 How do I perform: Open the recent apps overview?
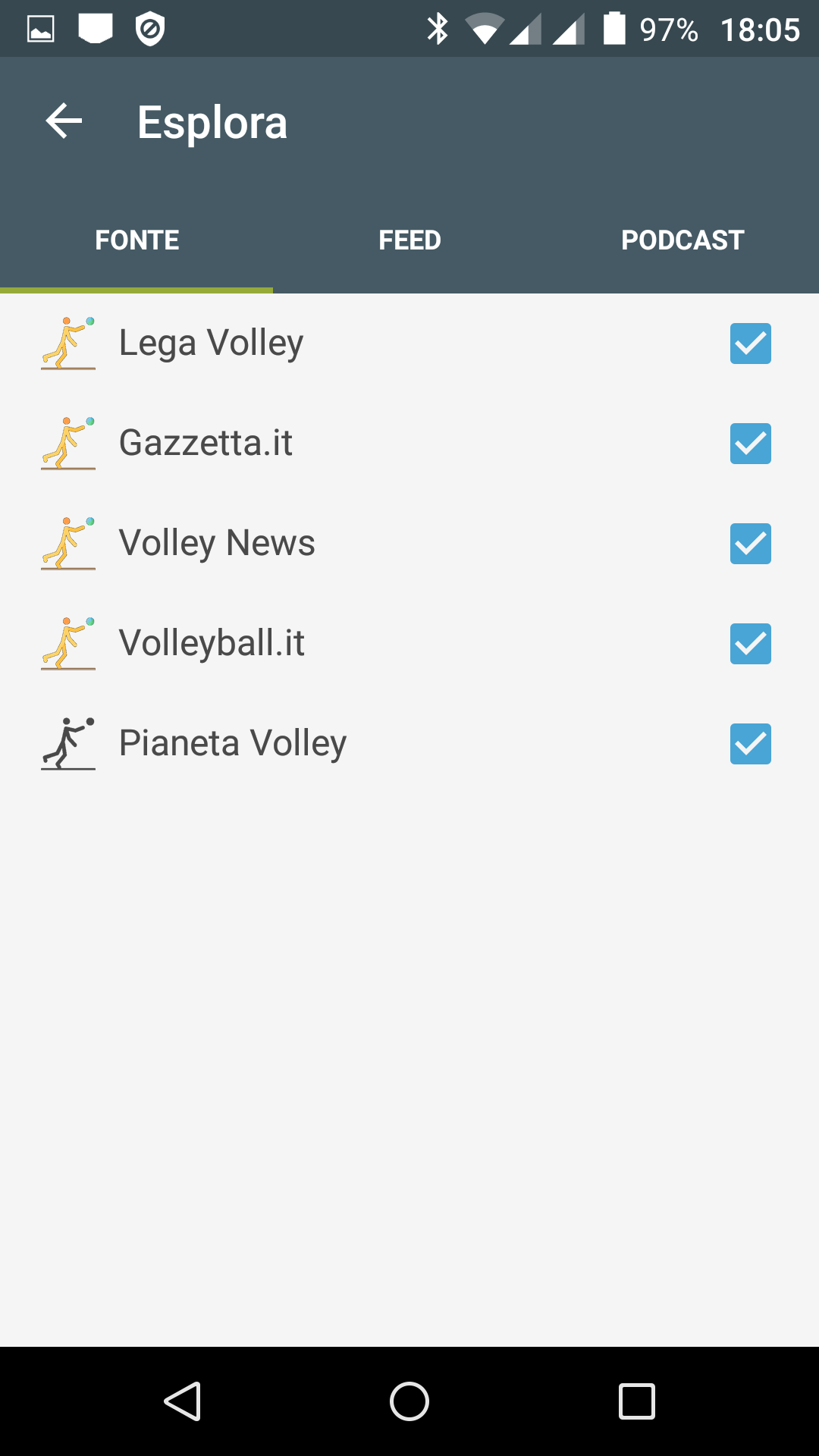coord(637,1401)
